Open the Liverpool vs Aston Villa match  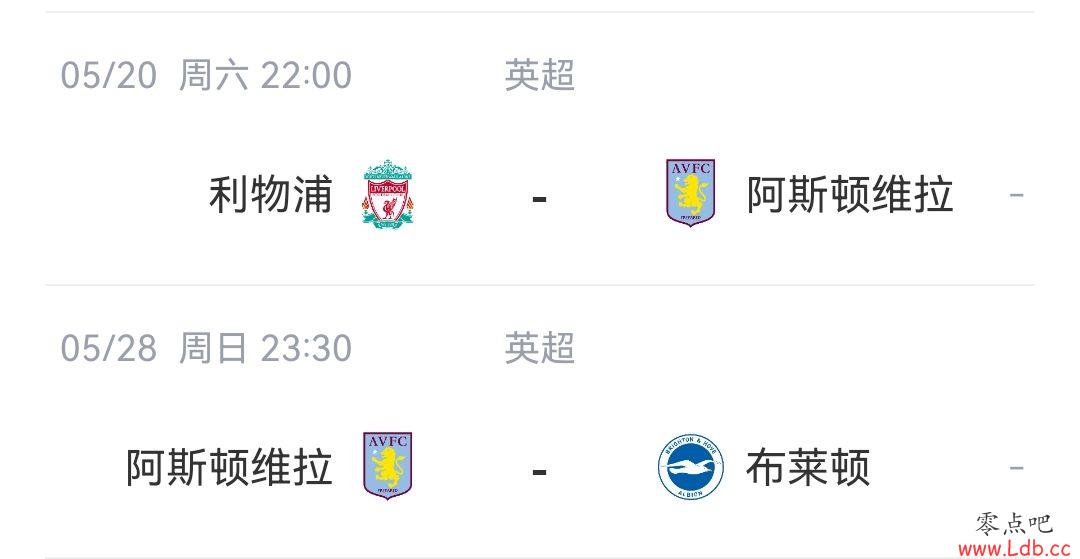click(539, 196)
